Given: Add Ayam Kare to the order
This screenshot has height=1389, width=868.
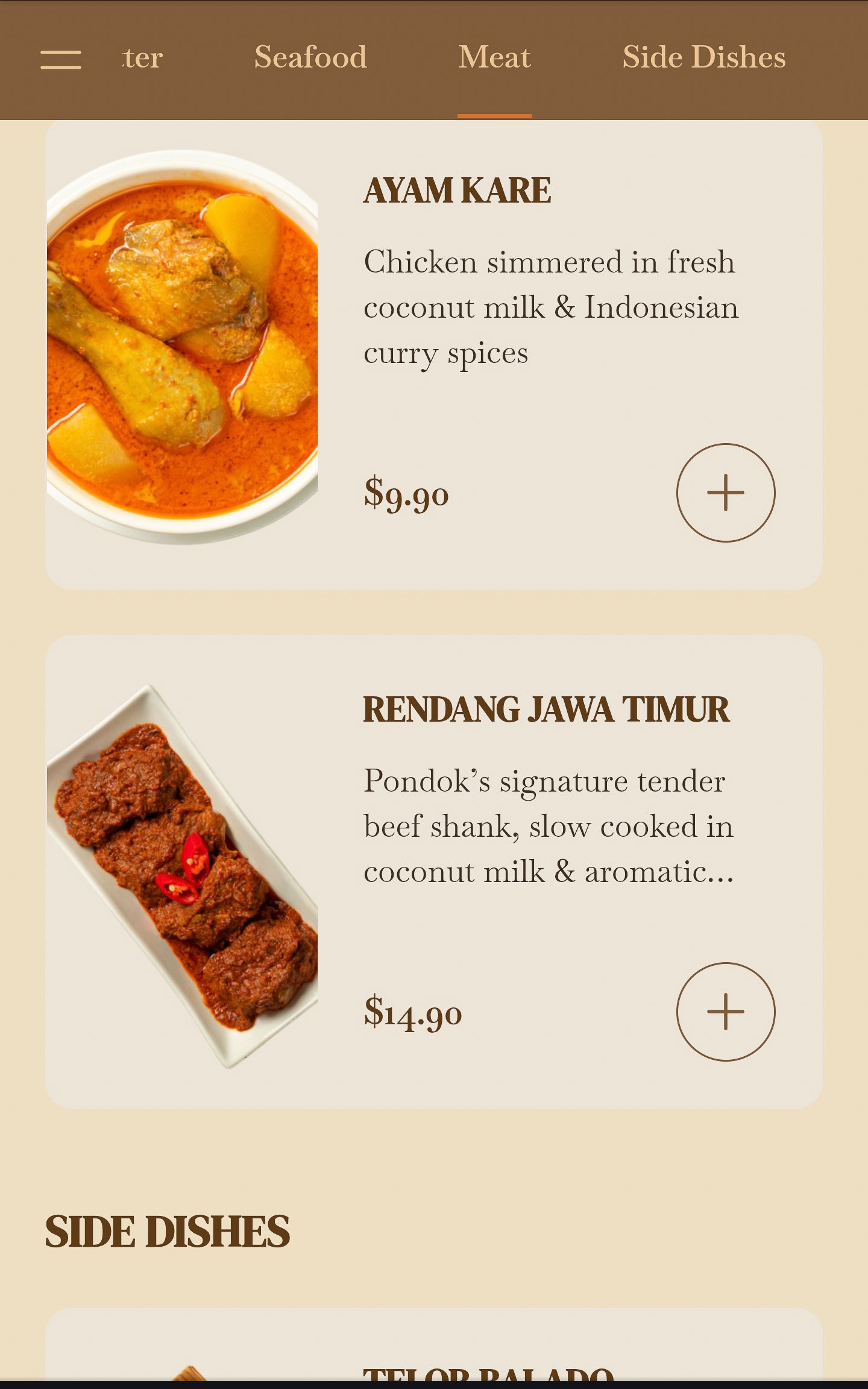Looking at the screenshot, I should pyautogui.click(x=725, y=493).
